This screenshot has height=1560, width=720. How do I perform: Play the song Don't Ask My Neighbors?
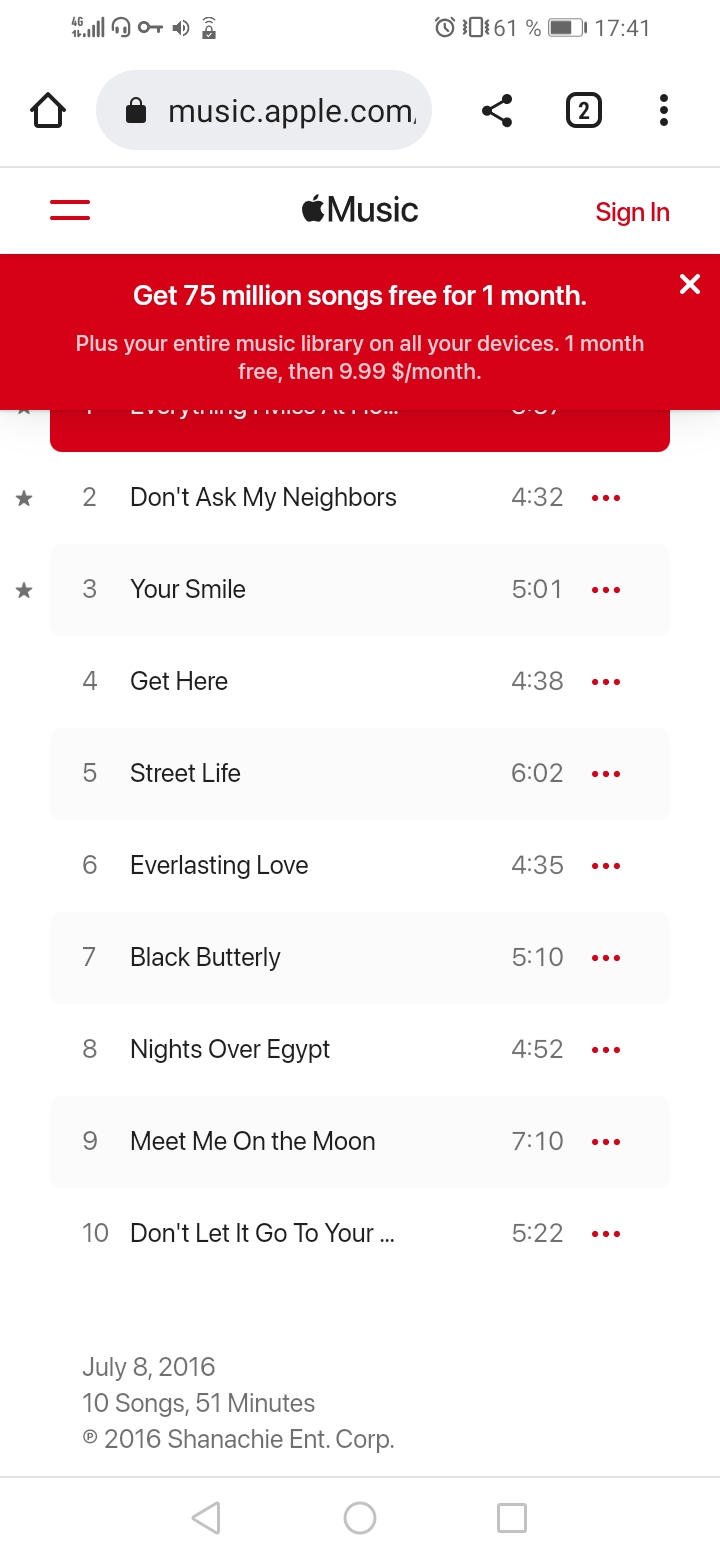coord(263,497)
